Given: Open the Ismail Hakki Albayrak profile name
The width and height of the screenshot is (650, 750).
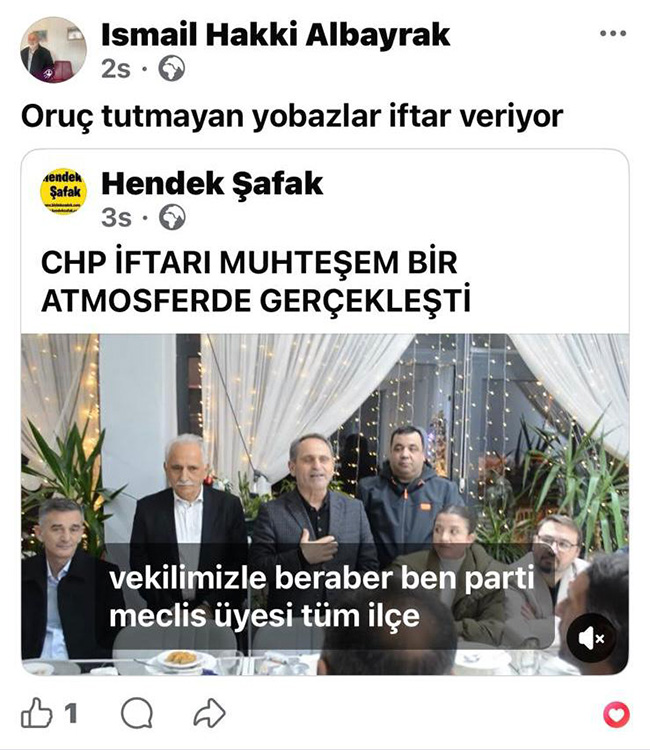Looking at the screenshot, I should pos(276,35).
